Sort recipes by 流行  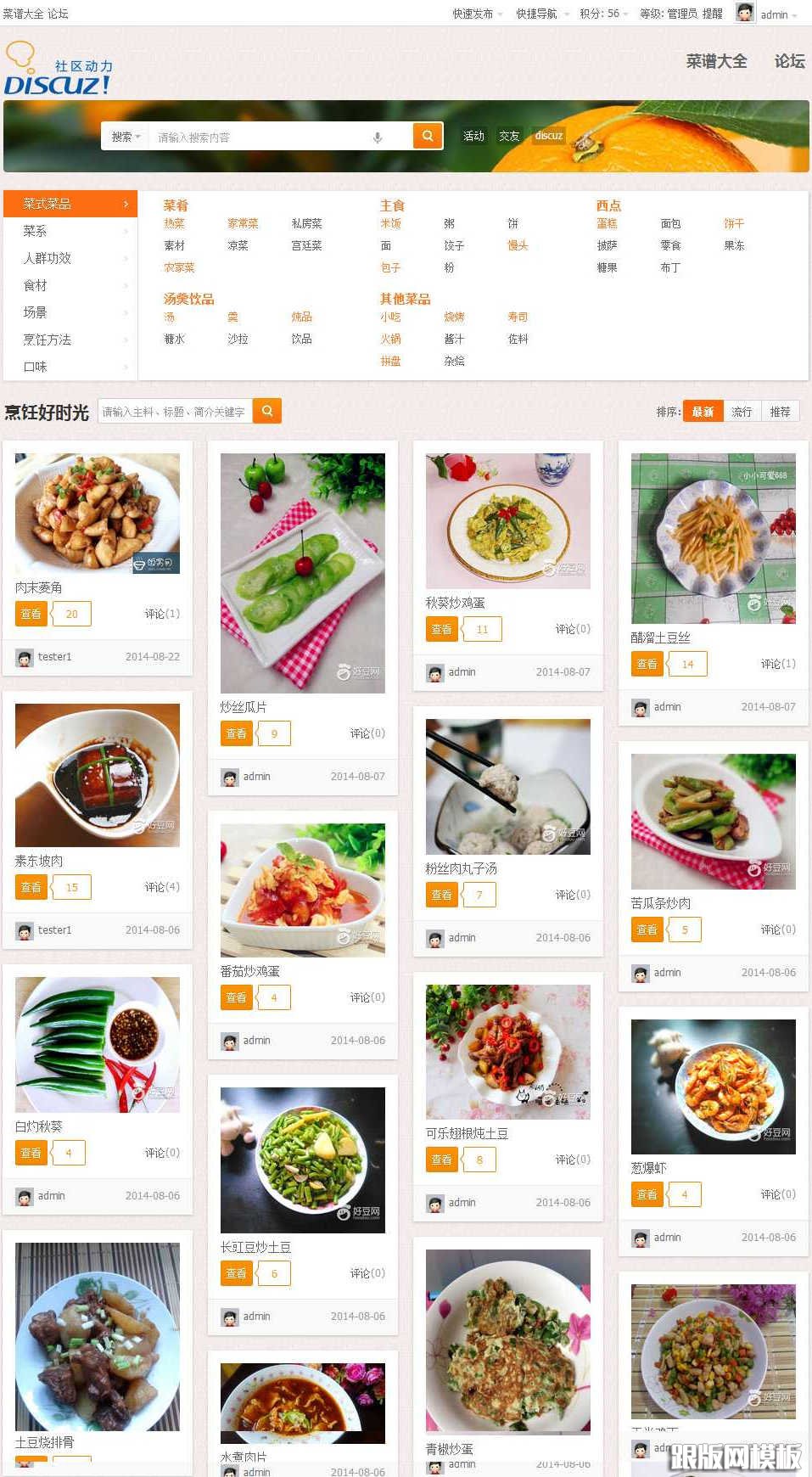(742, 412)
